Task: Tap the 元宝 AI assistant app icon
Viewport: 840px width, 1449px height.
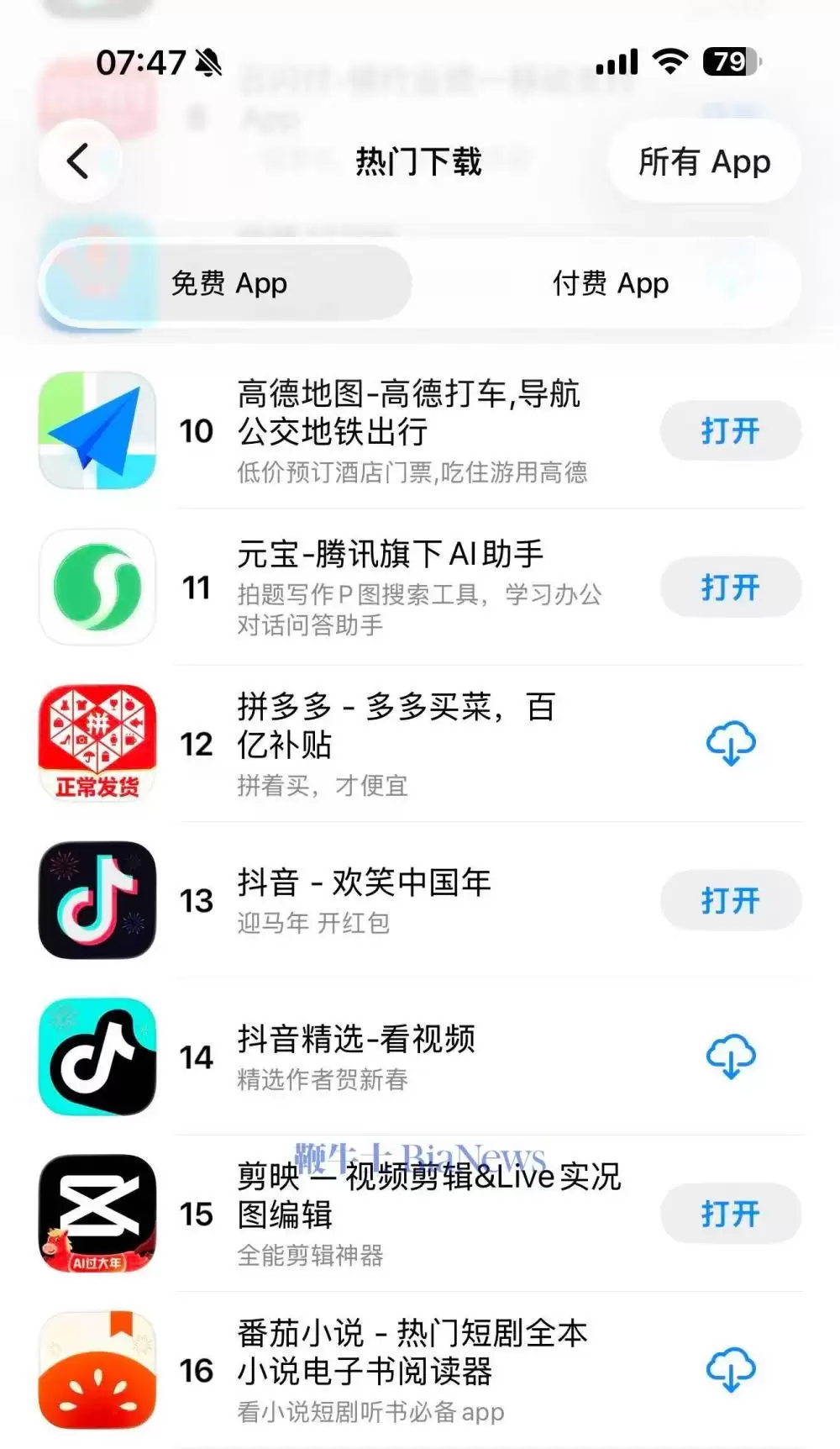Action: click(96, 587)
